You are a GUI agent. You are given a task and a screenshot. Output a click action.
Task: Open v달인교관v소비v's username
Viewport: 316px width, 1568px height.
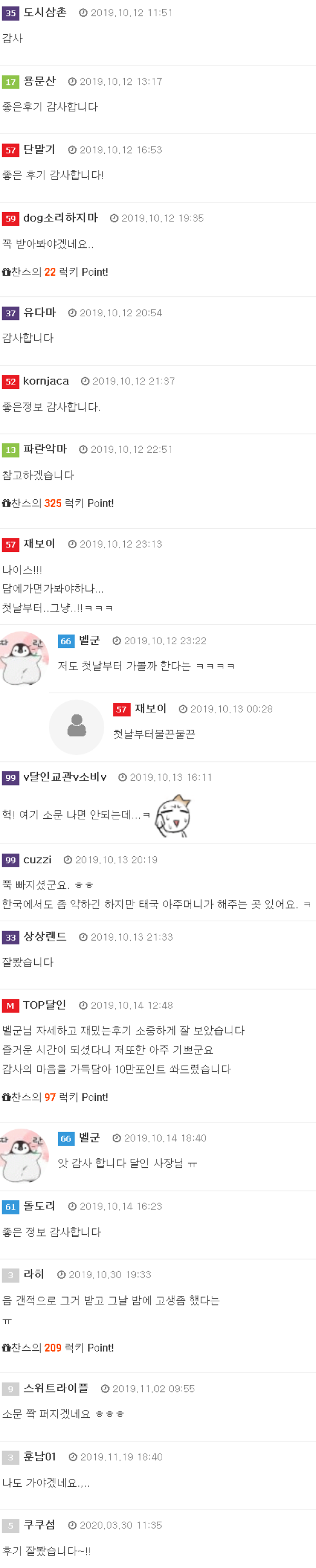coord(64,777)
